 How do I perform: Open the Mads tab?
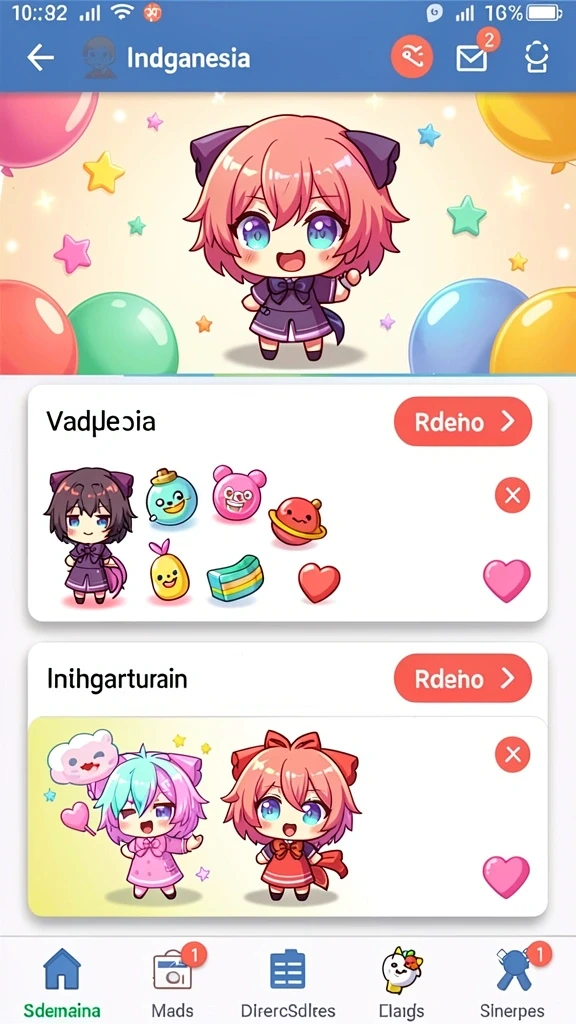click(x=173, y=982)
